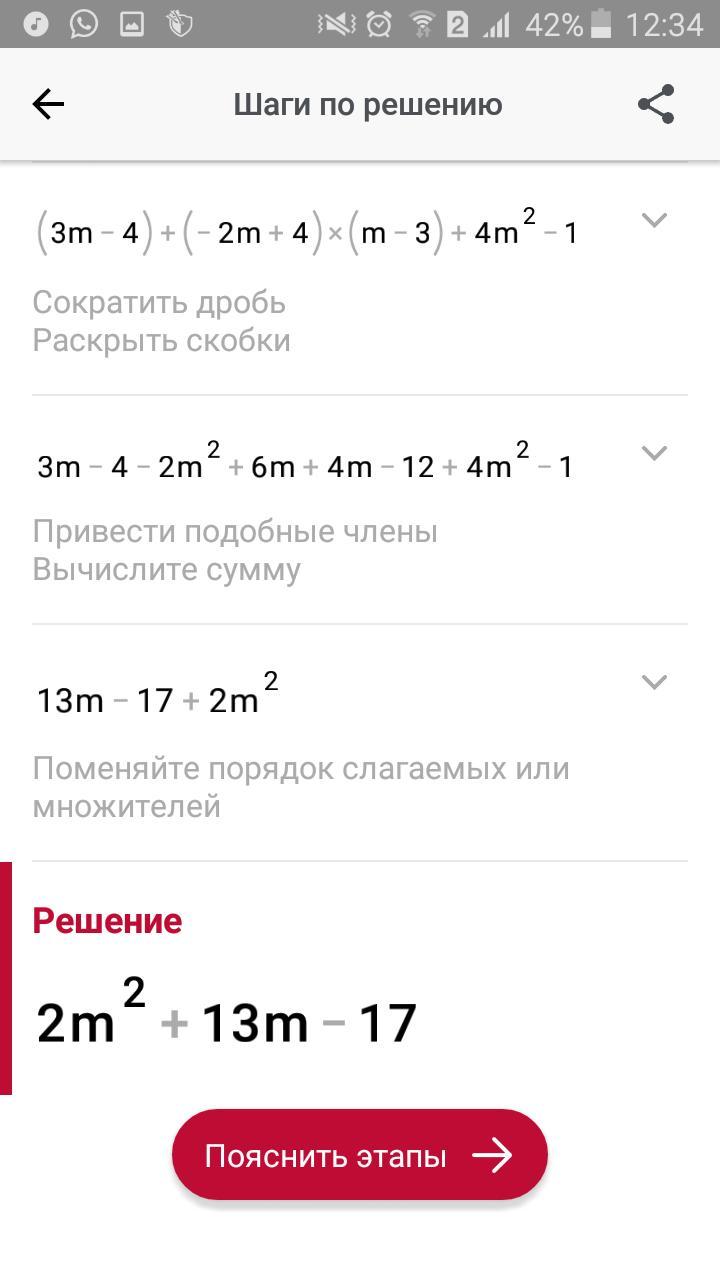The height and width of the screenshot is (1280, 720).
Task: Expand the step 13m − 17 + 2m²
Action: point(653,682)
